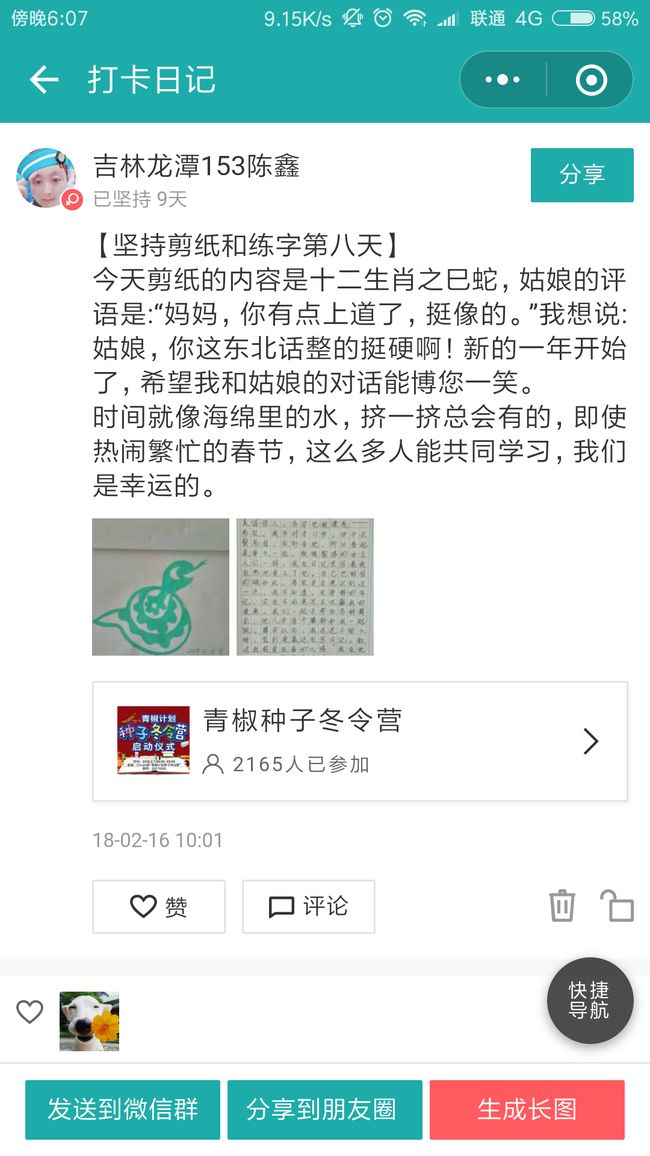Tap the unlock padlock icon
Viewport: 650px width, 1156px height.
[x=616, y=905]
